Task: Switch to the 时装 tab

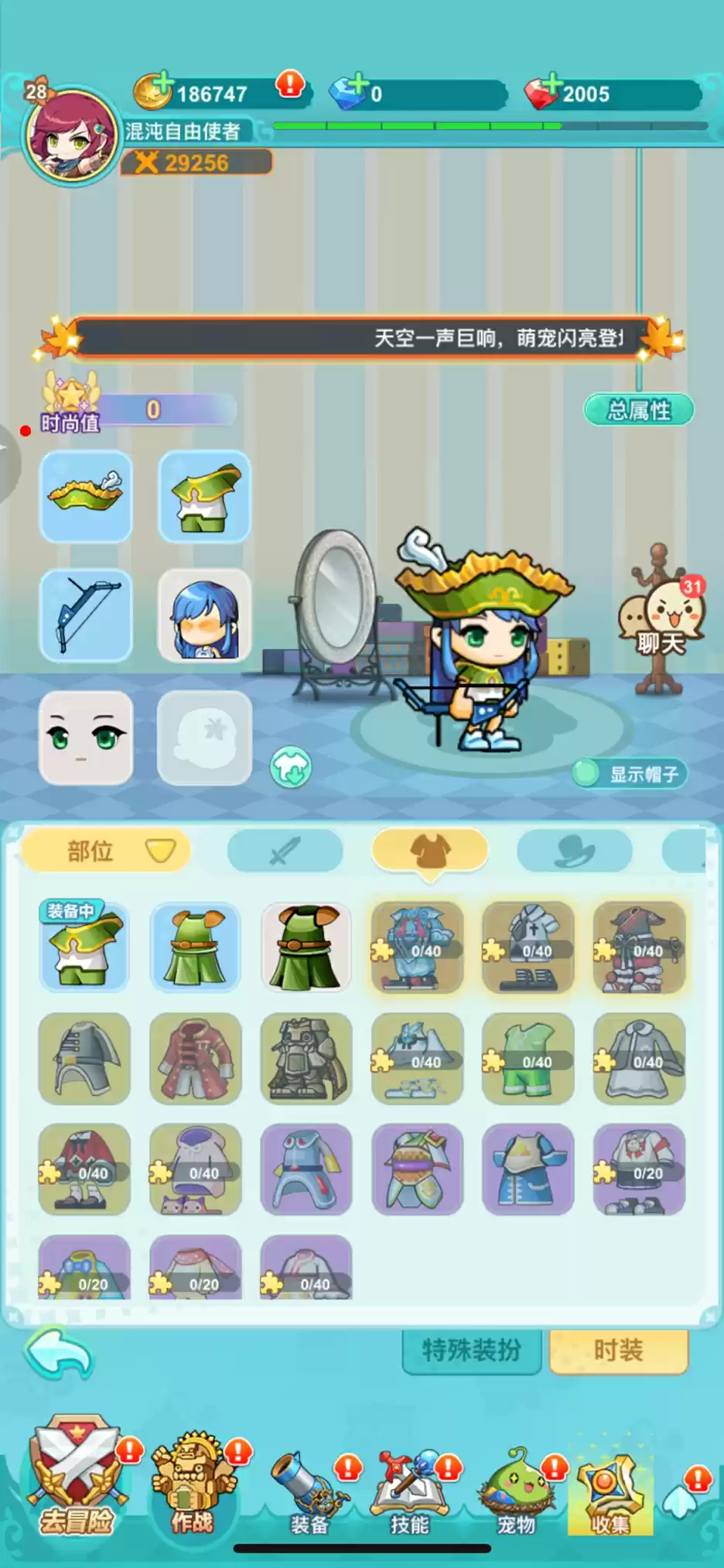Action: tap(618, 1351)
